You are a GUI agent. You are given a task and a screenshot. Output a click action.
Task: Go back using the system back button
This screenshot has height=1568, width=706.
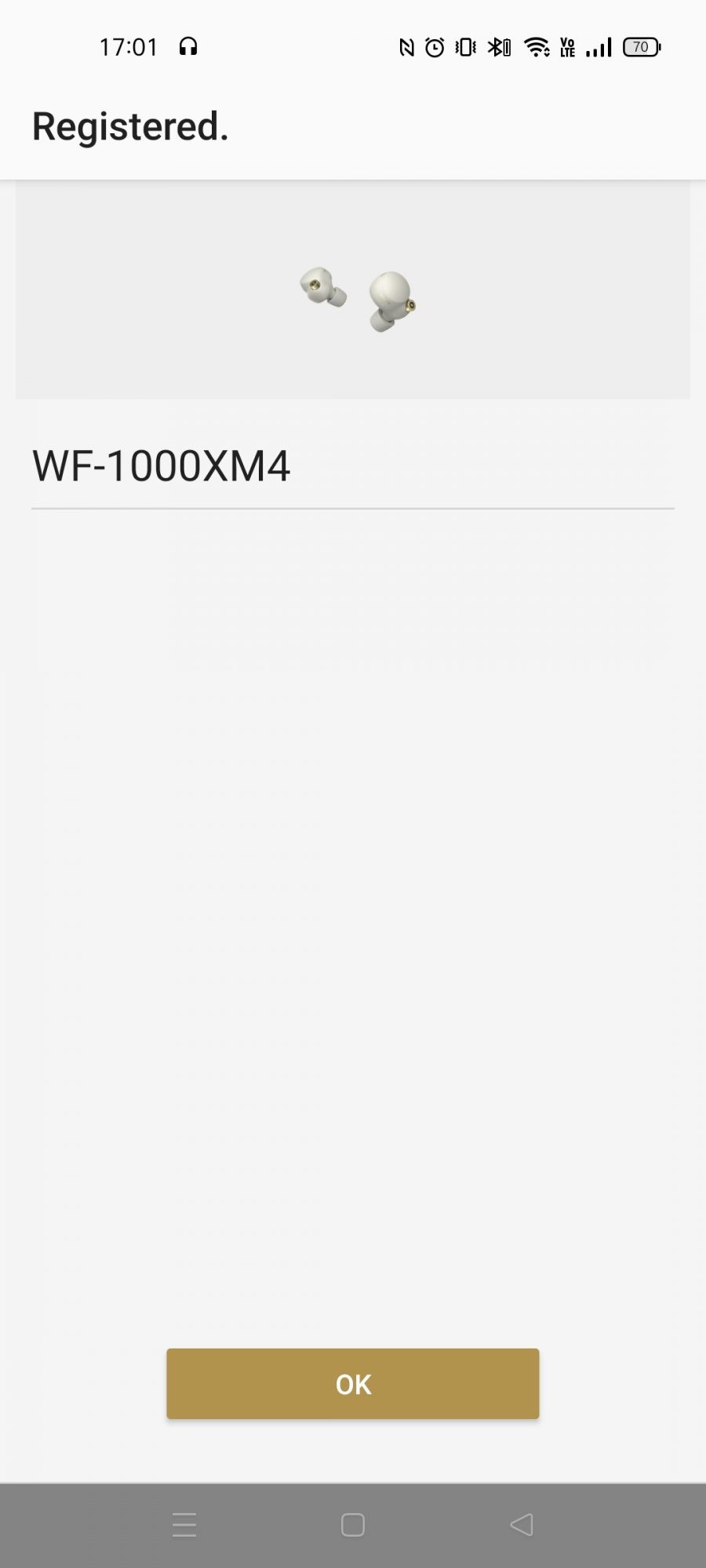[x=522, y=1525]
